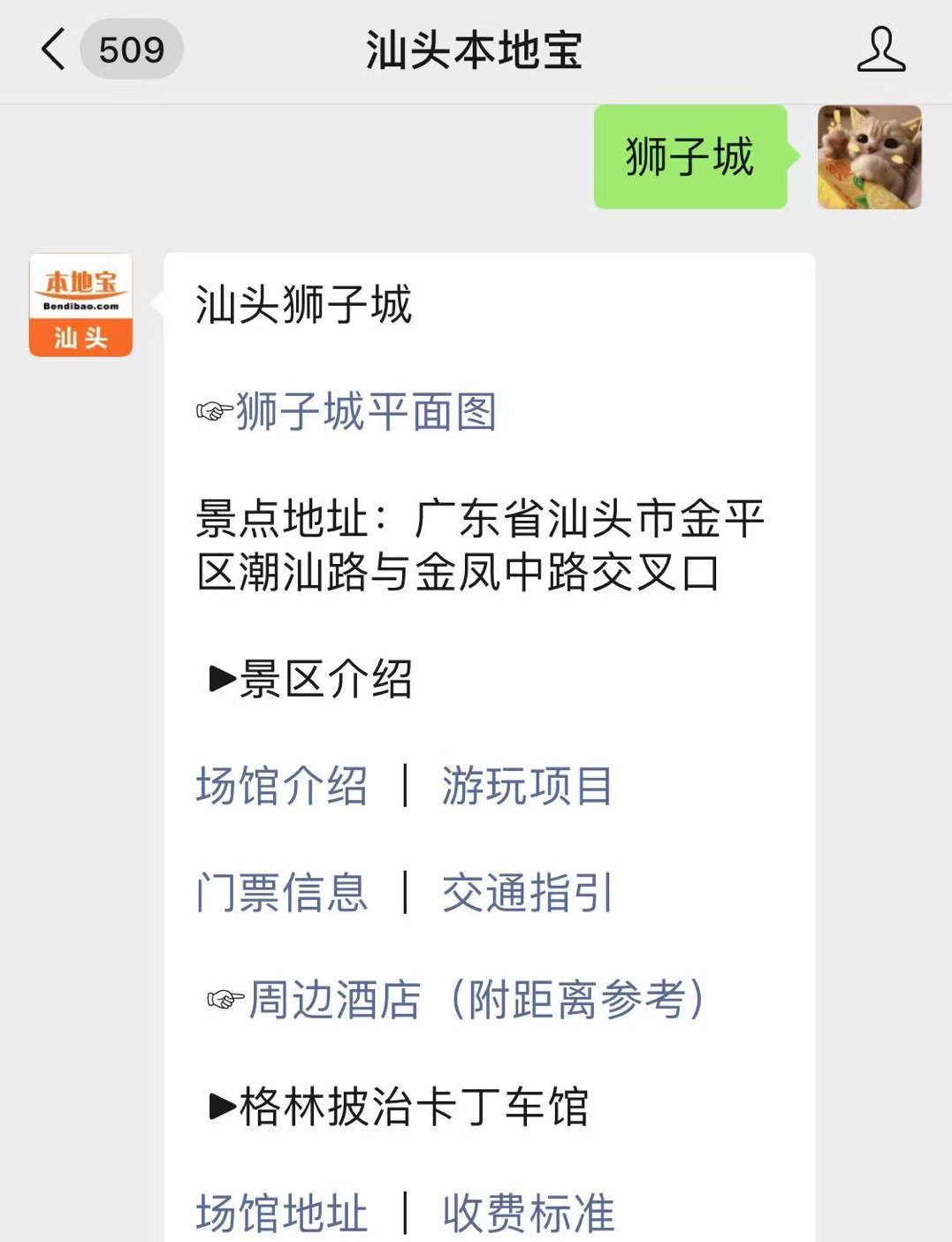Viewport: 952px width, 1242px height.
Task: Open the 场馆介绍 link
Action: point(281,786)
